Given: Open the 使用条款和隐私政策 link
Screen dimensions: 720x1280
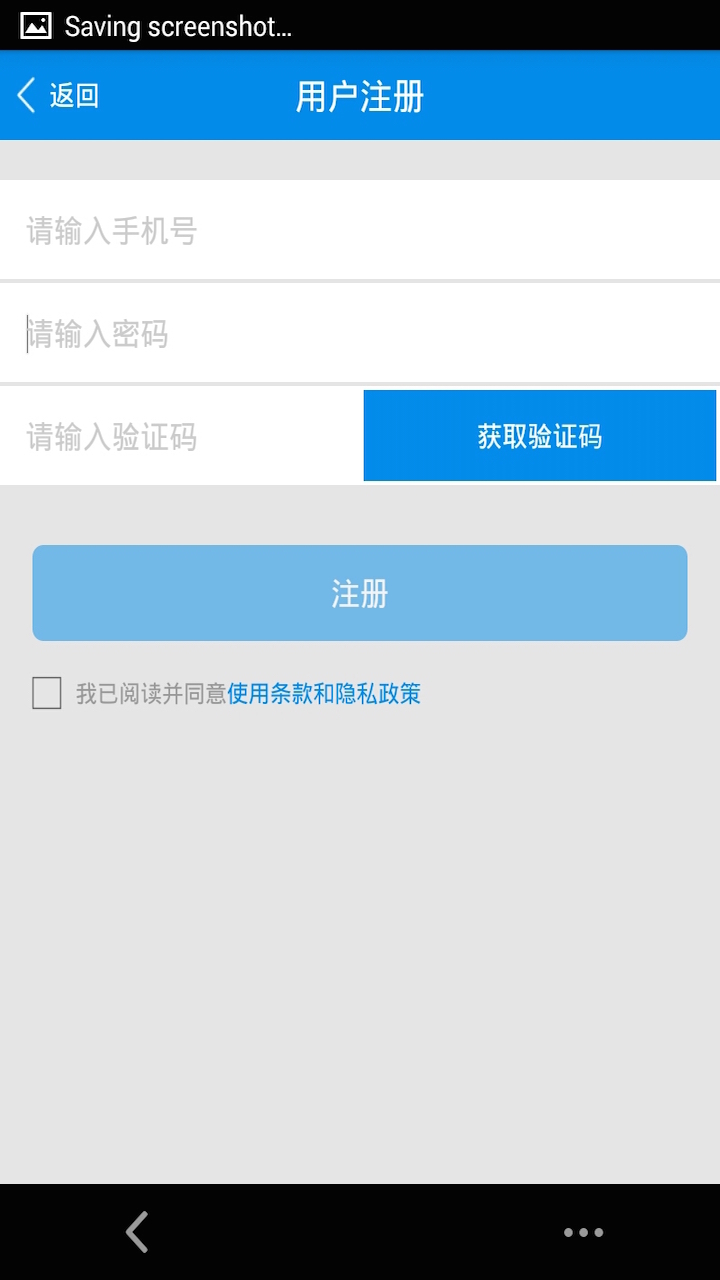Looking at the screenshot, I should coord(324,693).
